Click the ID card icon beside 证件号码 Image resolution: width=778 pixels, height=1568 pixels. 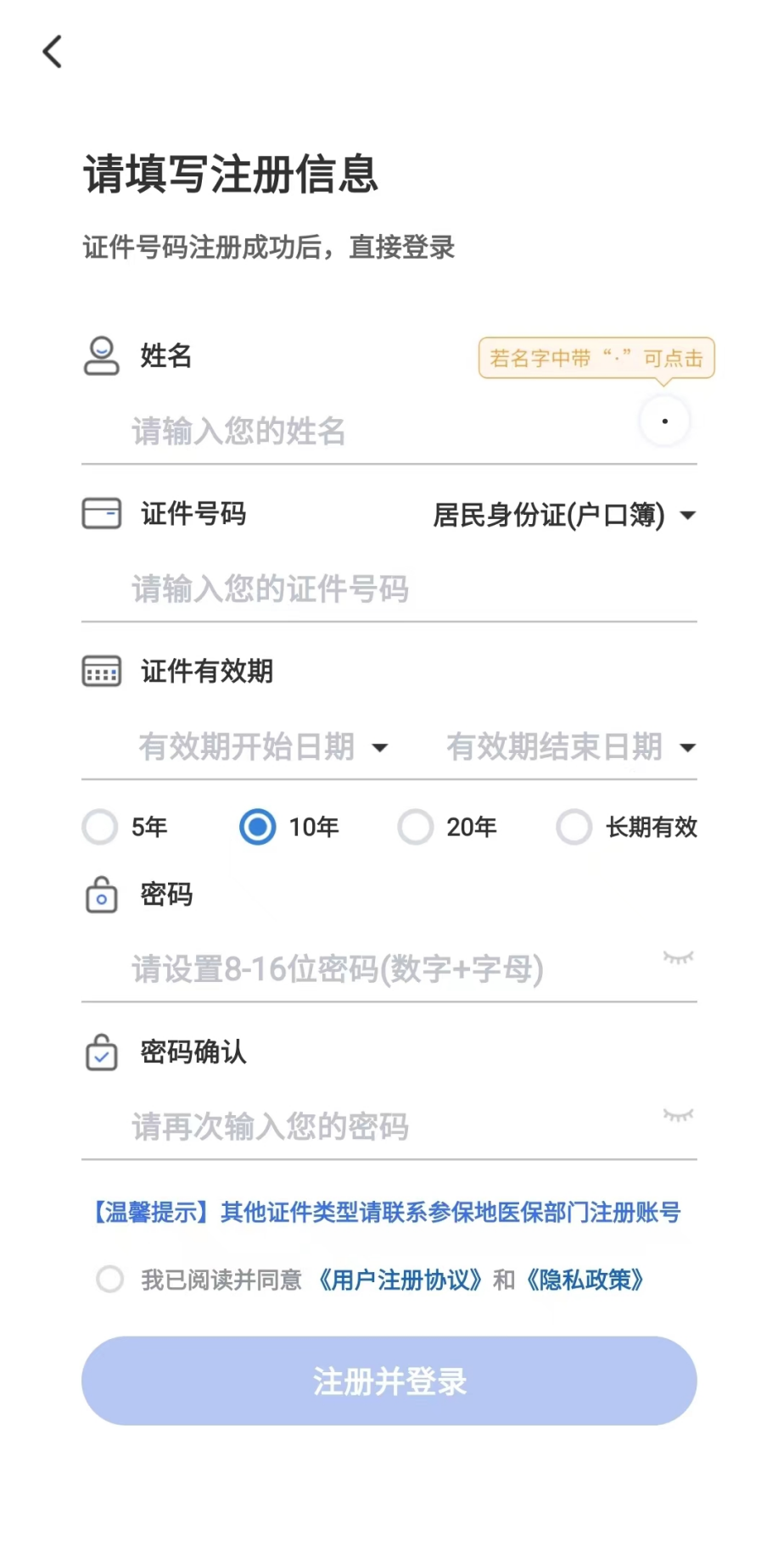click(100, 513)
